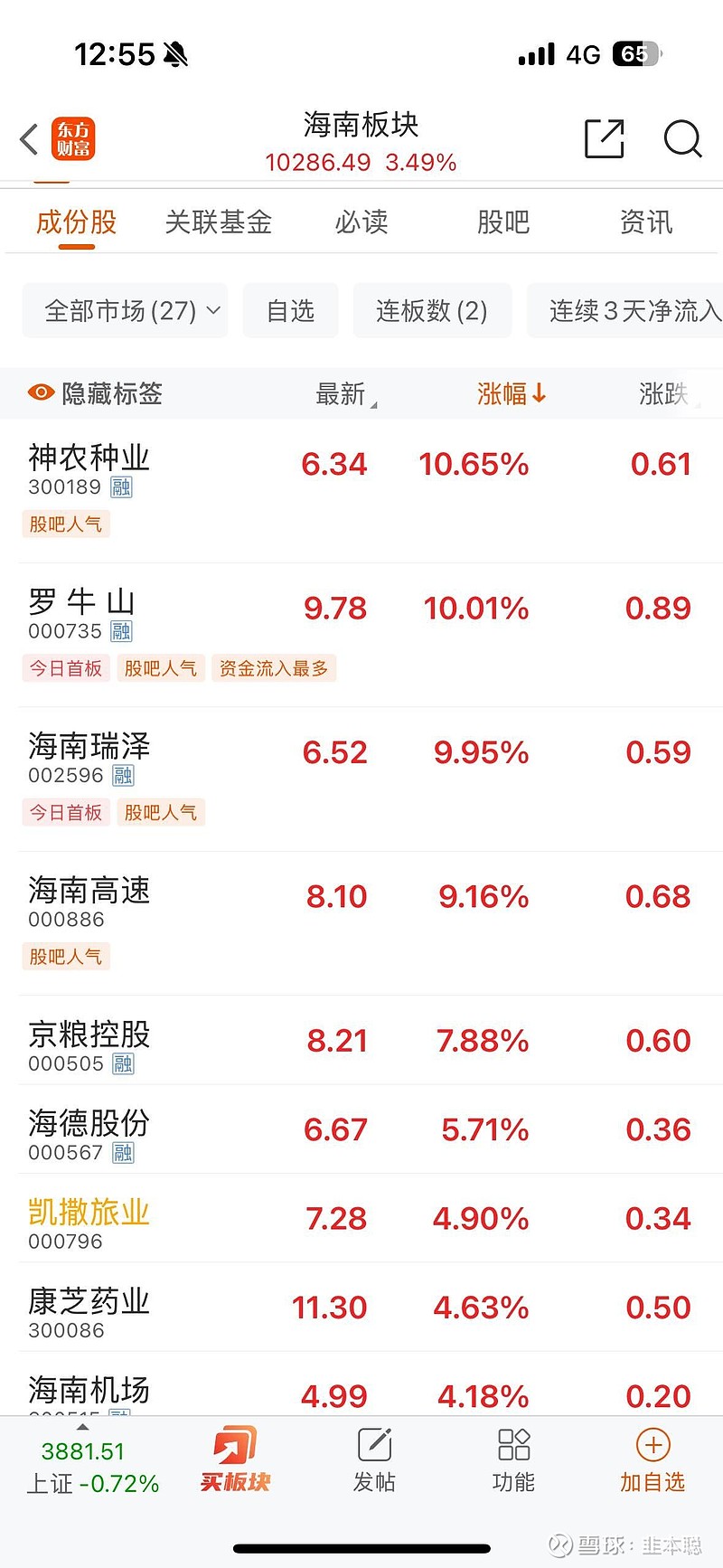Screen dimensions: 723x1568
Task: Expand the 全部市场 (27) market dropdown
Action: (125, 310)
